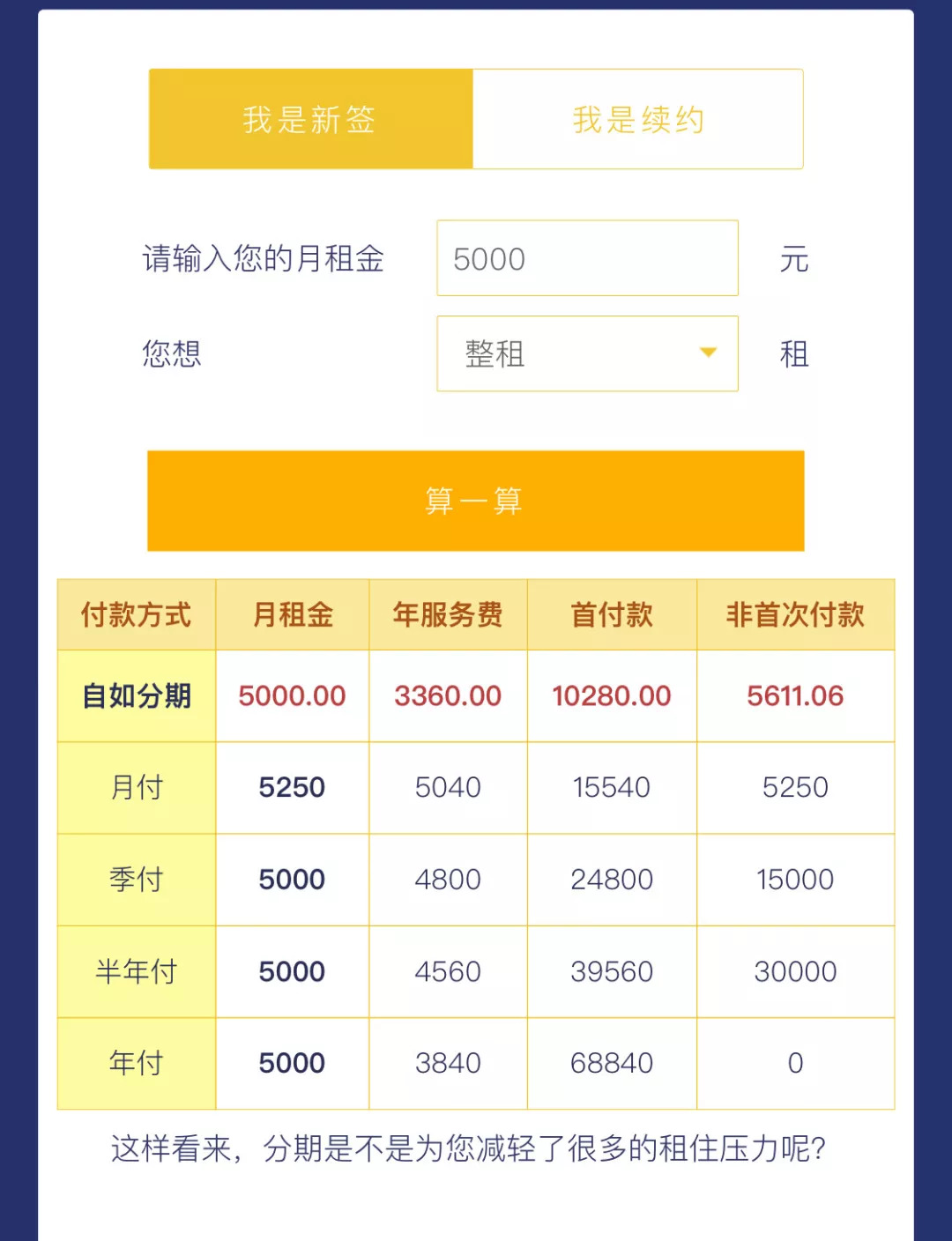The height and width of the screenshot is (1241, 952).
Task: Switch to the 我是续约 tab
Action: click(637, 119)
